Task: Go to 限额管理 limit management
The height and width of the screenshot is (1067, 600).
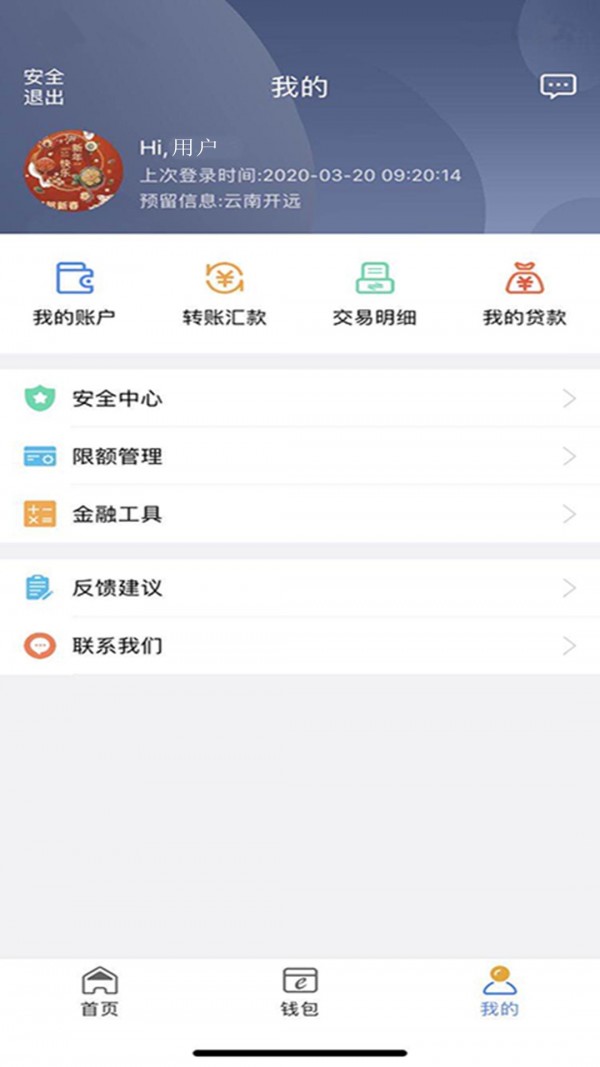Action: [300, 457]
